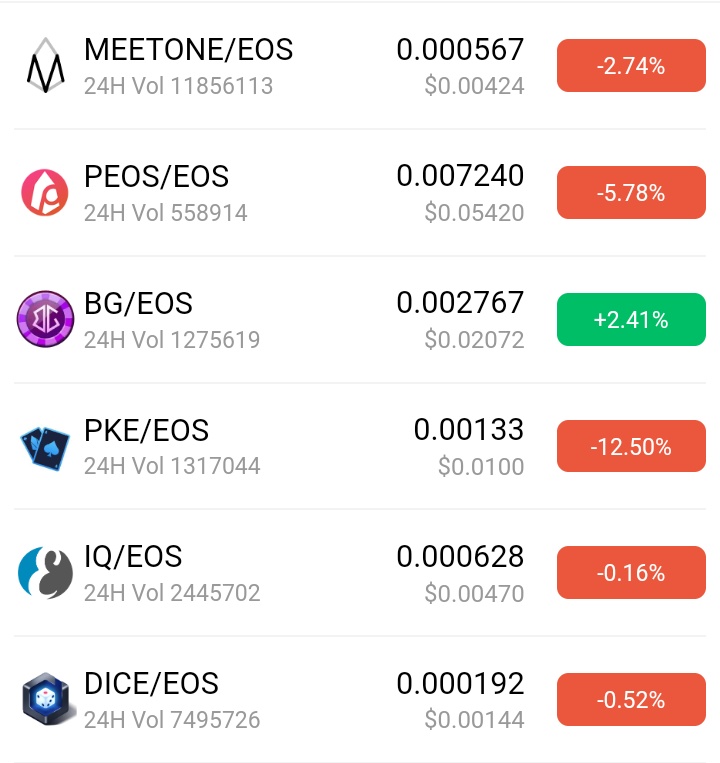The width and height of the screenshot is (720, 763).
Task: Tap the -5.78% change badge for PEOS
Action: click(631, 193)
